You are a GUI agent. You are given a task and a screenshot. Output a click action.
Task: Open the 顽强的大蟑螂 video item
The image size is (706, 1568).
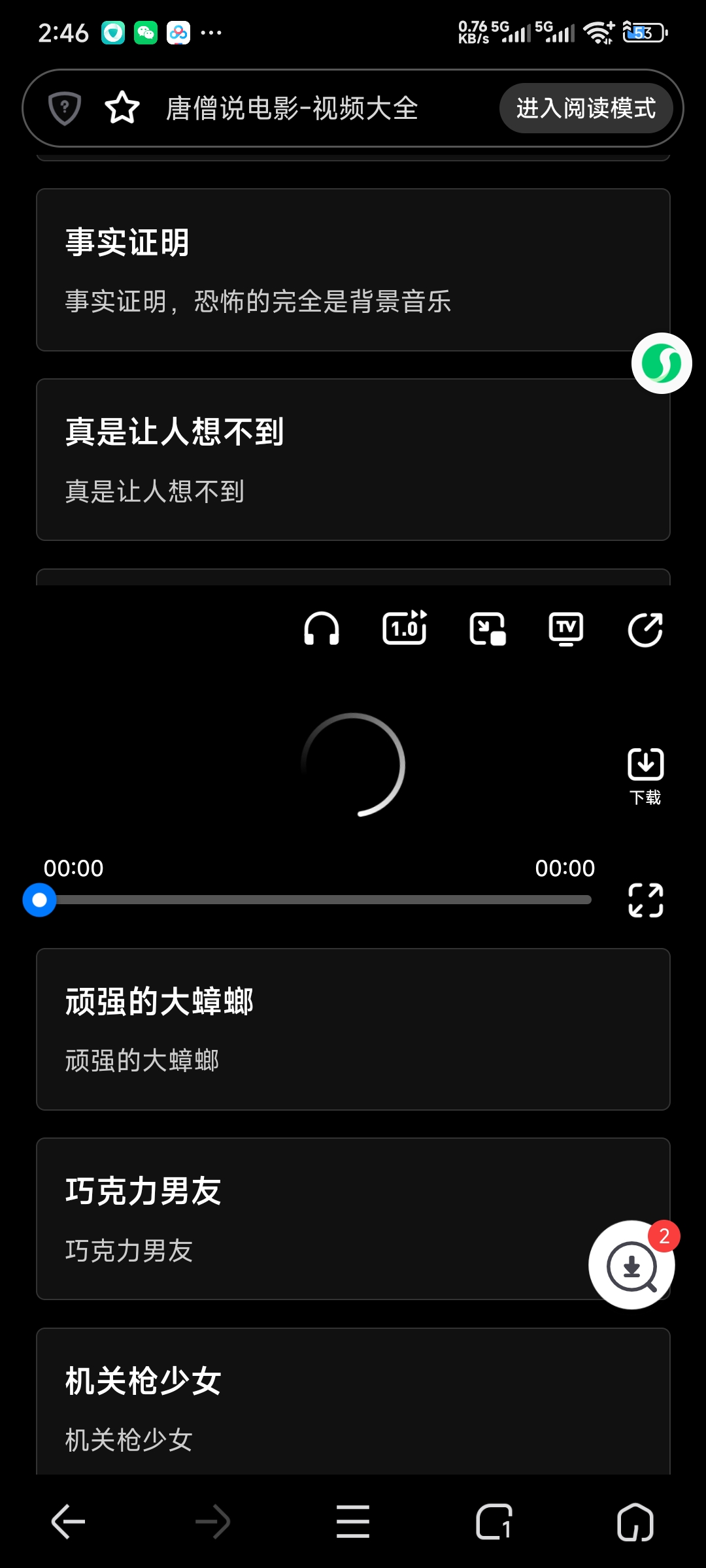point(353,1029)
